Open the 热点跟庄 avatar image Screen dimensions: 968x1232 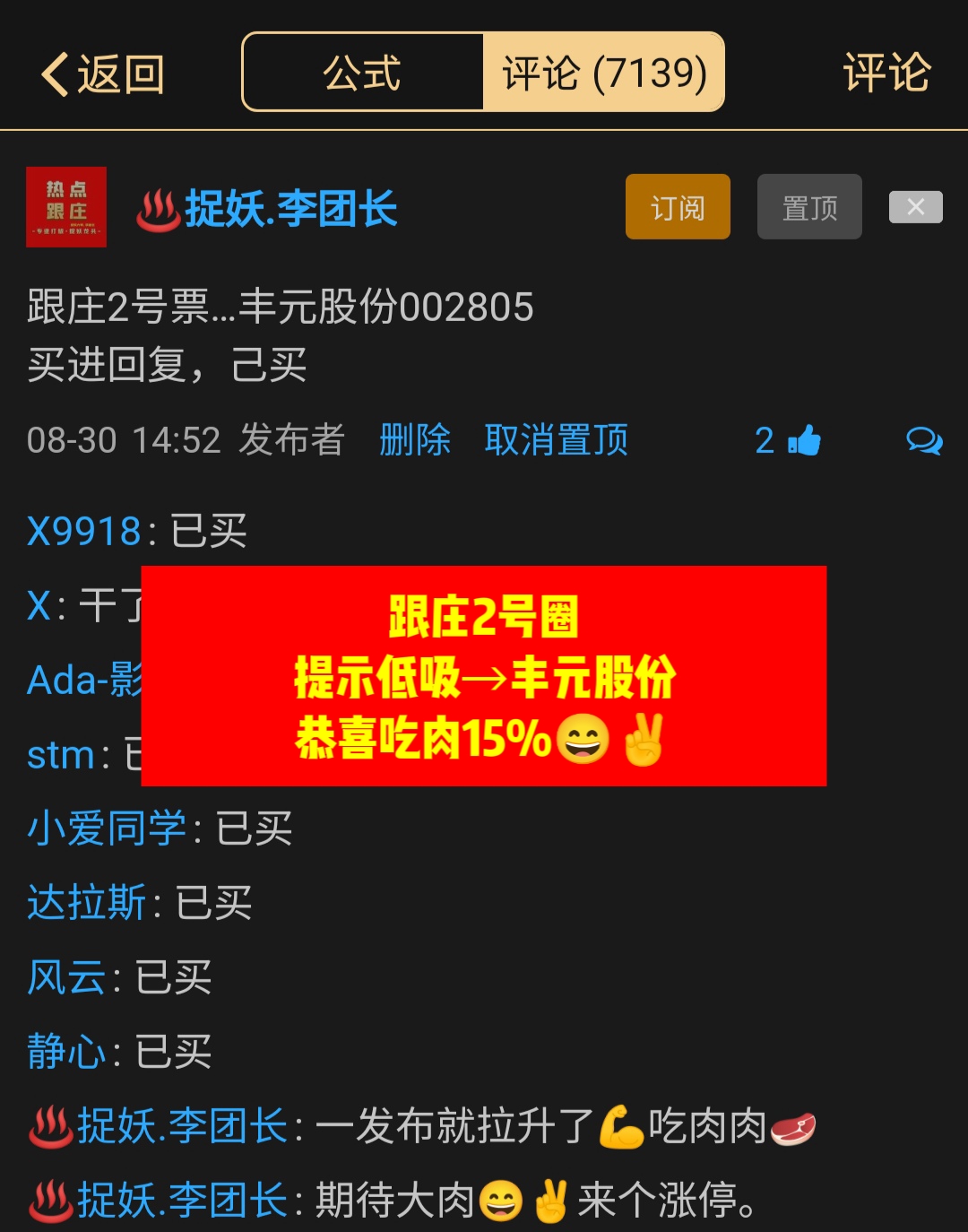click(x=66, y=207)
